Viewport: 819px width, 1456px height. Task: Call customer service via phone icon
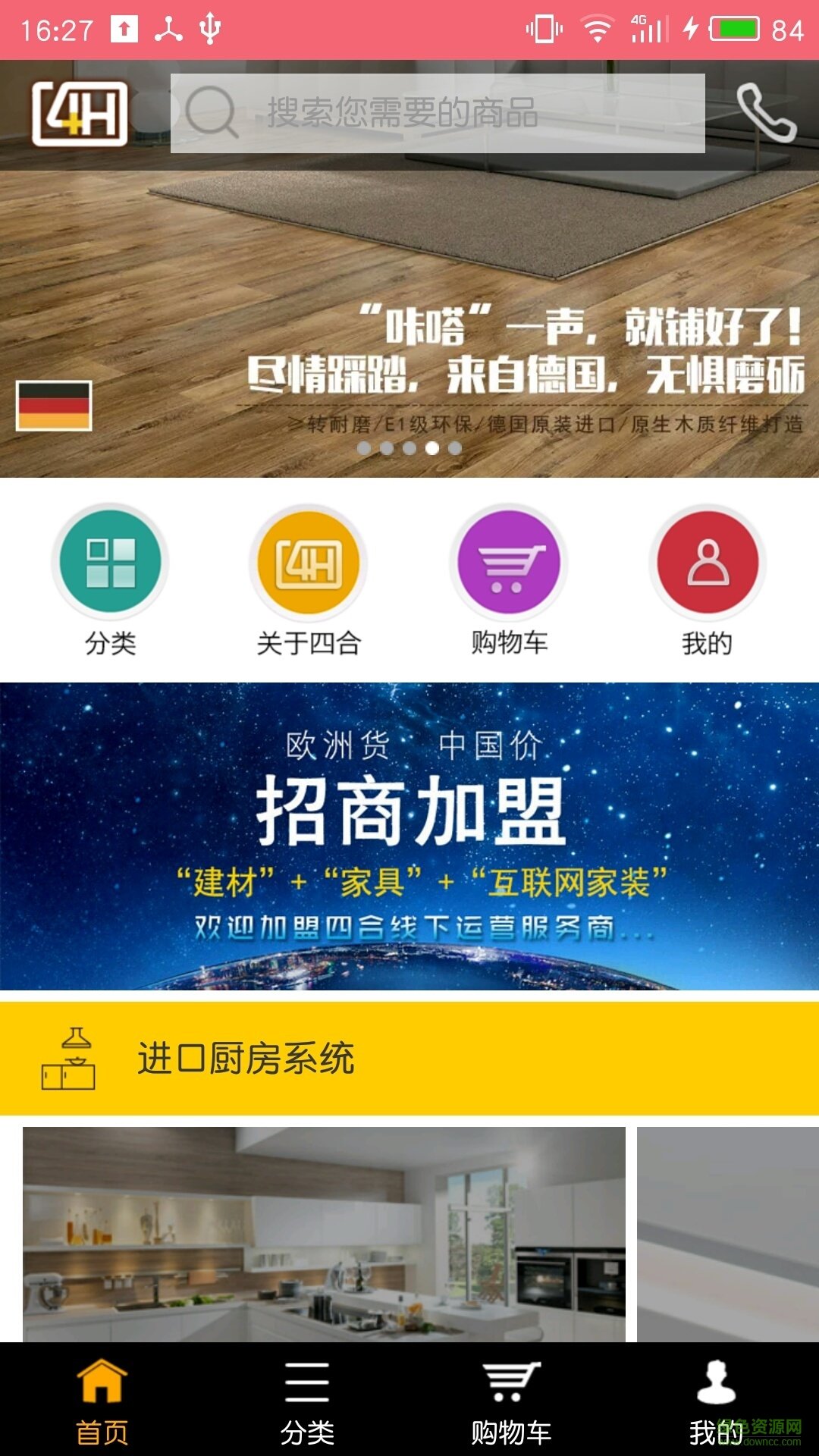coord(765,114)
